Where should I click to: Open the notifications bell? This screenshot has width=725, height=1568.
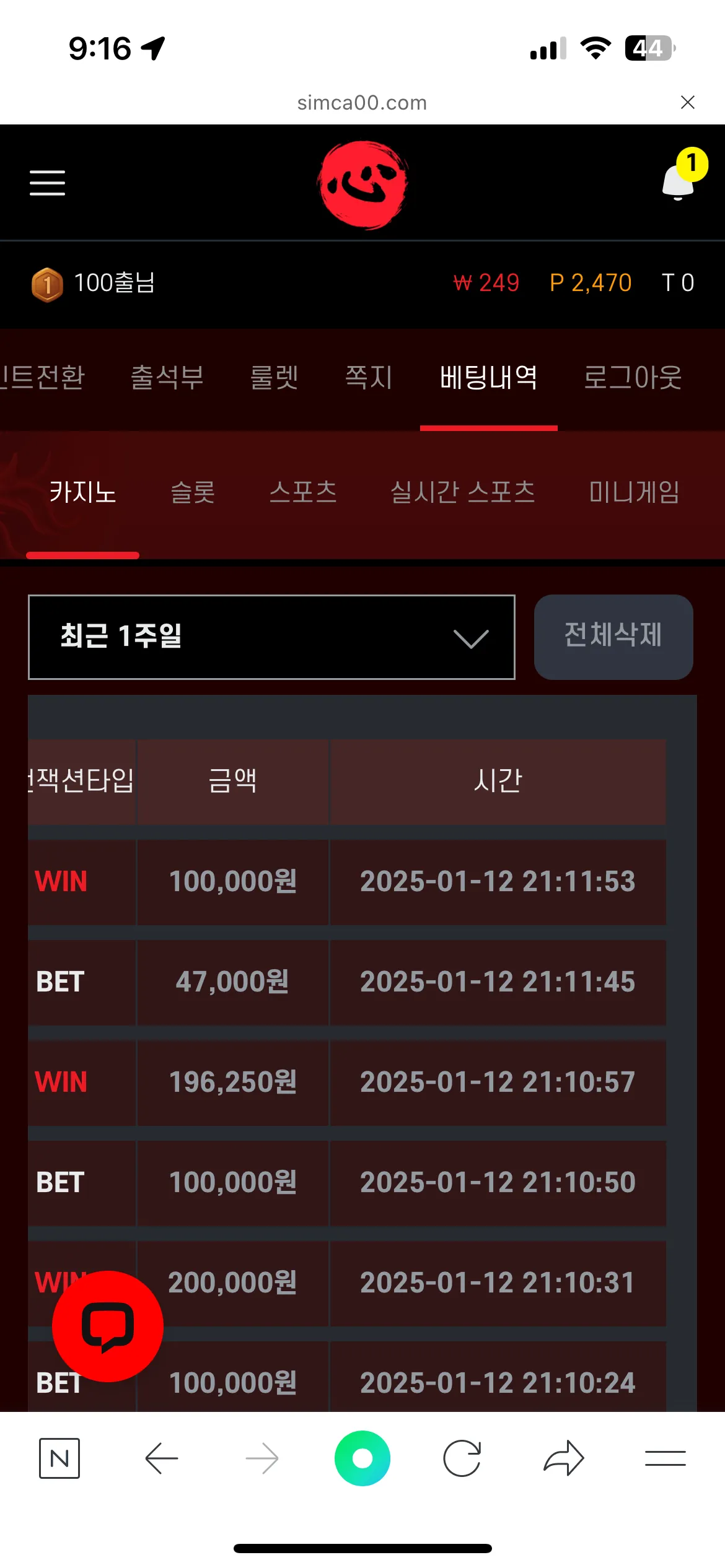click(x=679, y=181)
